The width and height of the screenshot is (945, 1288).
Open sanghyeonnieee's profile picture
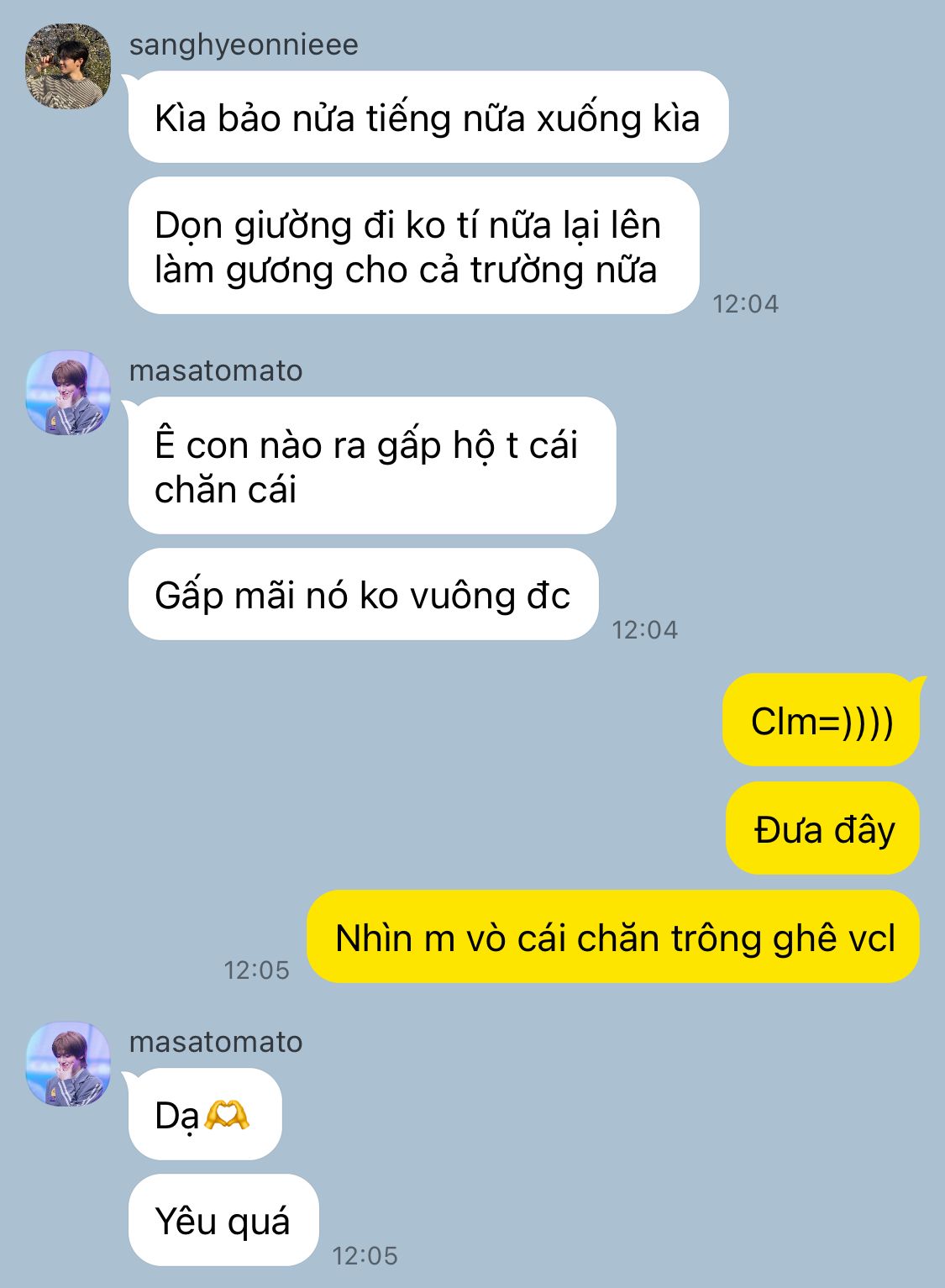(x=68, y=66)
